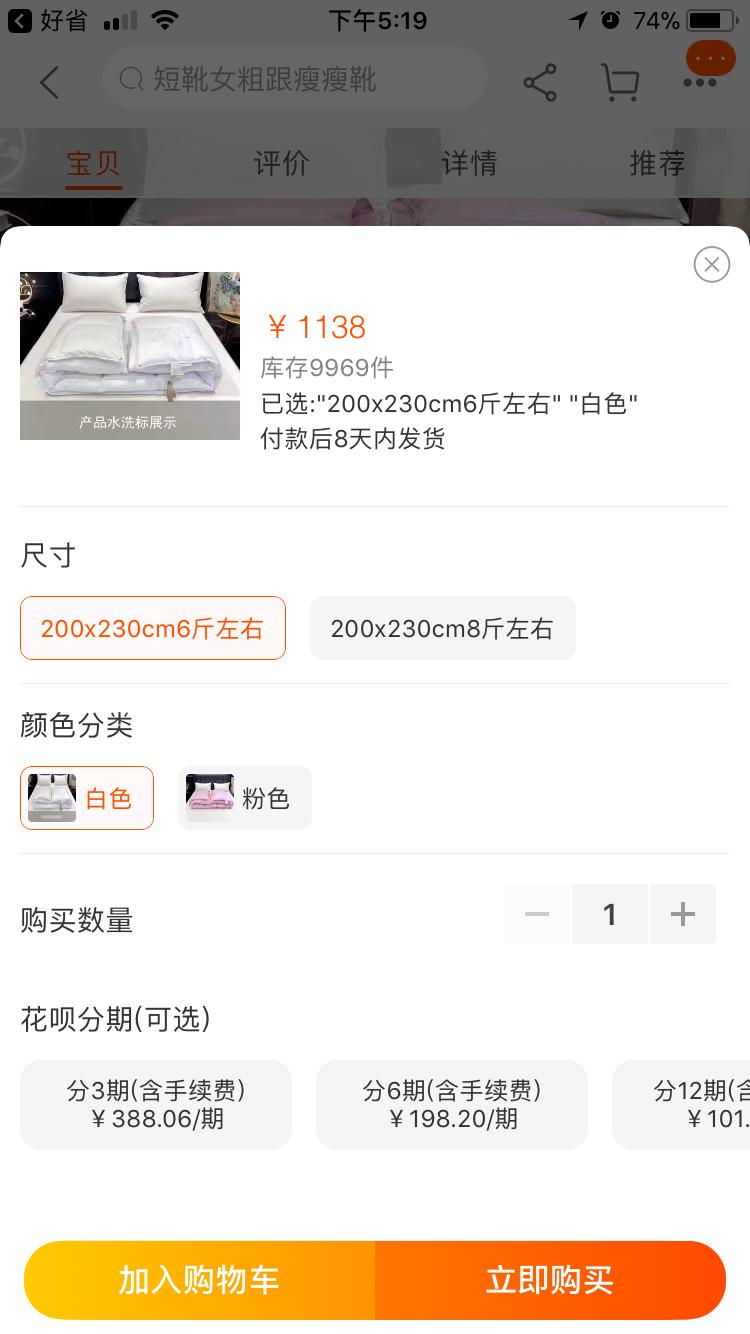The width and height of the screenshot is (750, 1334).
Task: Increase quantity with the plus stepper
Action: pyautogui.click(x=683, y=913)
